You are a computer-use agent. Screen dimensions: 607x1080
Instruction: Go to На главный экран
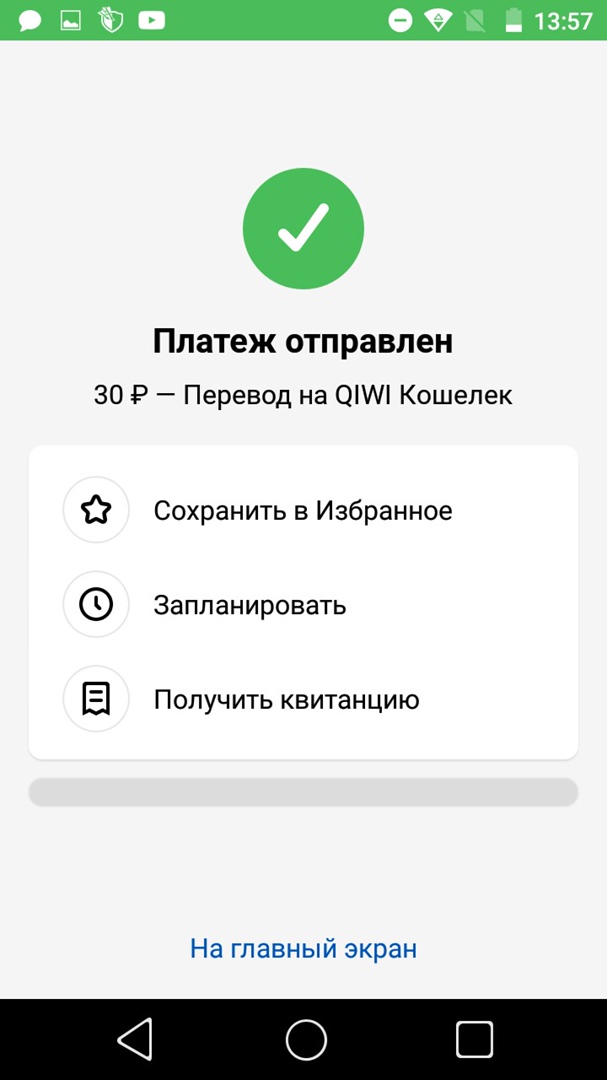[303, 948]
